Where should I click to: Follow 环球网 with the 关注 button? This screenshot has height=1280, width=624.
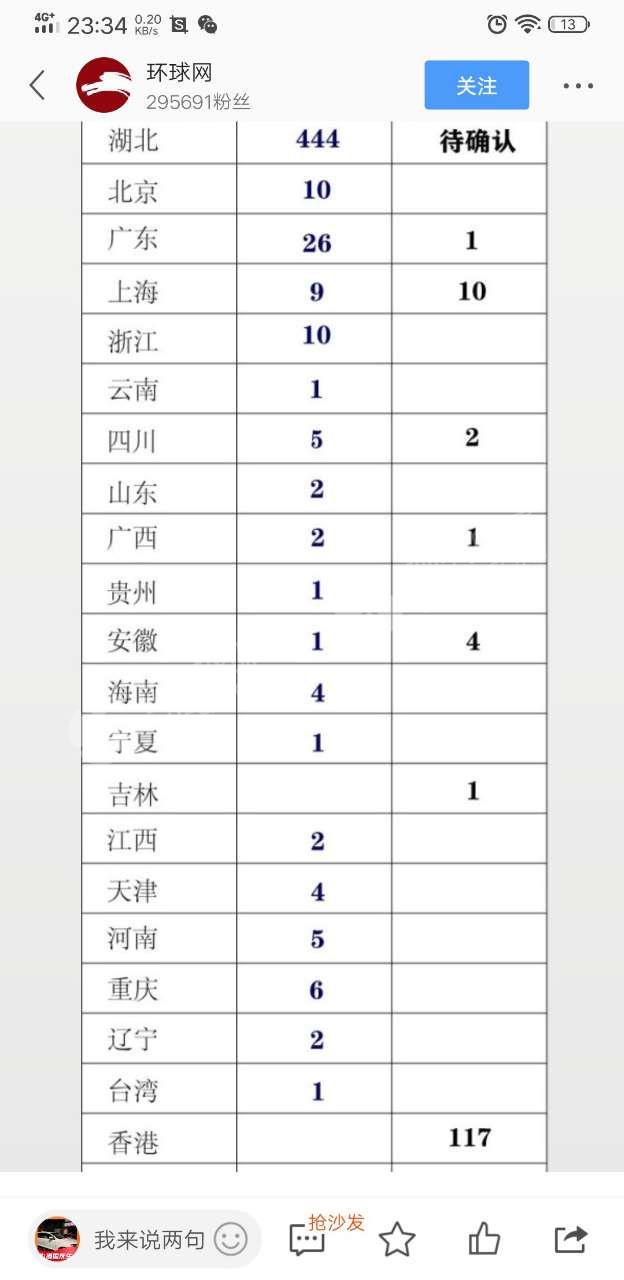click(476, 86)
